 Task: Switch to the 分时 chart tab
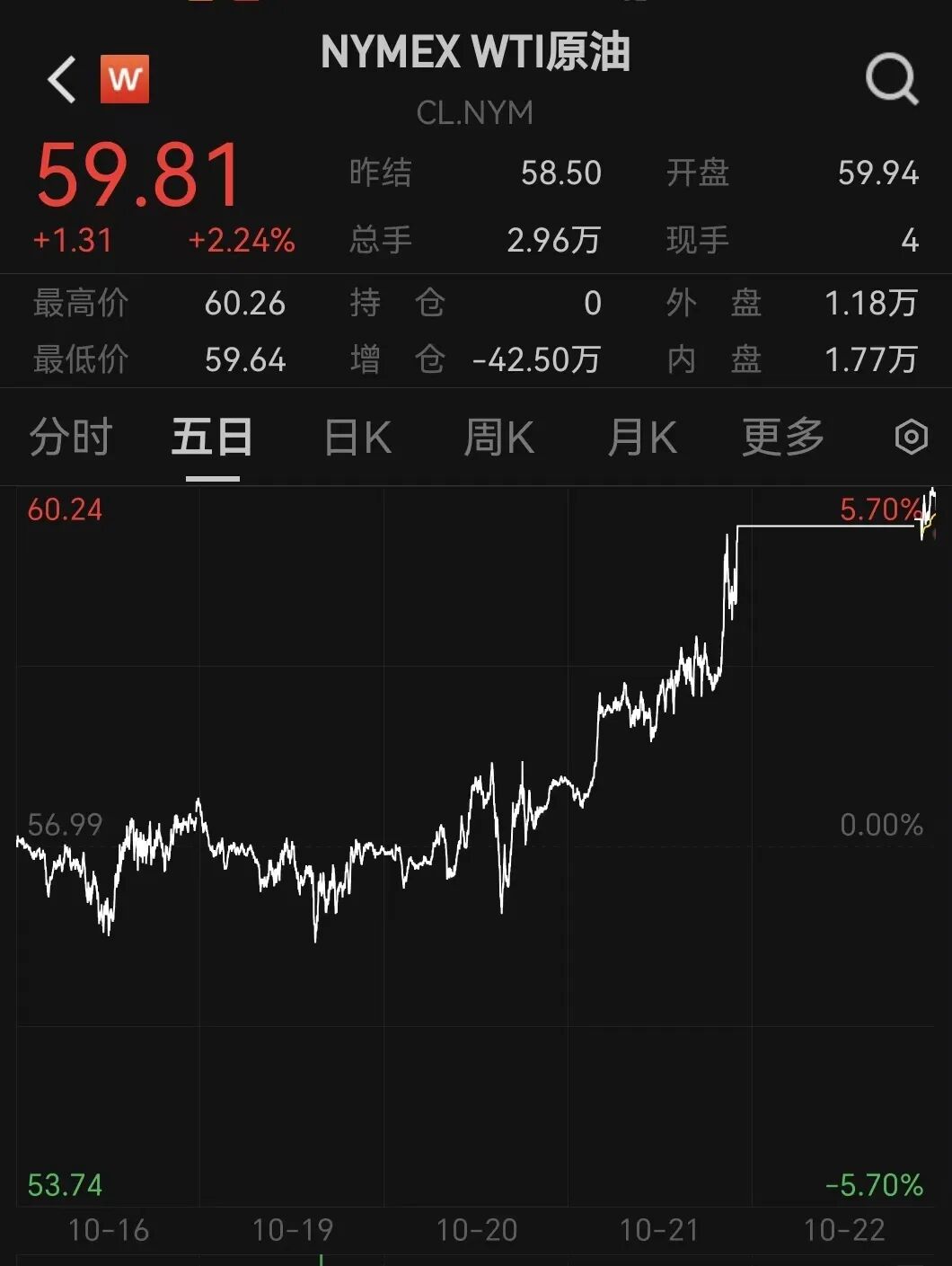(x=71, y=438)
